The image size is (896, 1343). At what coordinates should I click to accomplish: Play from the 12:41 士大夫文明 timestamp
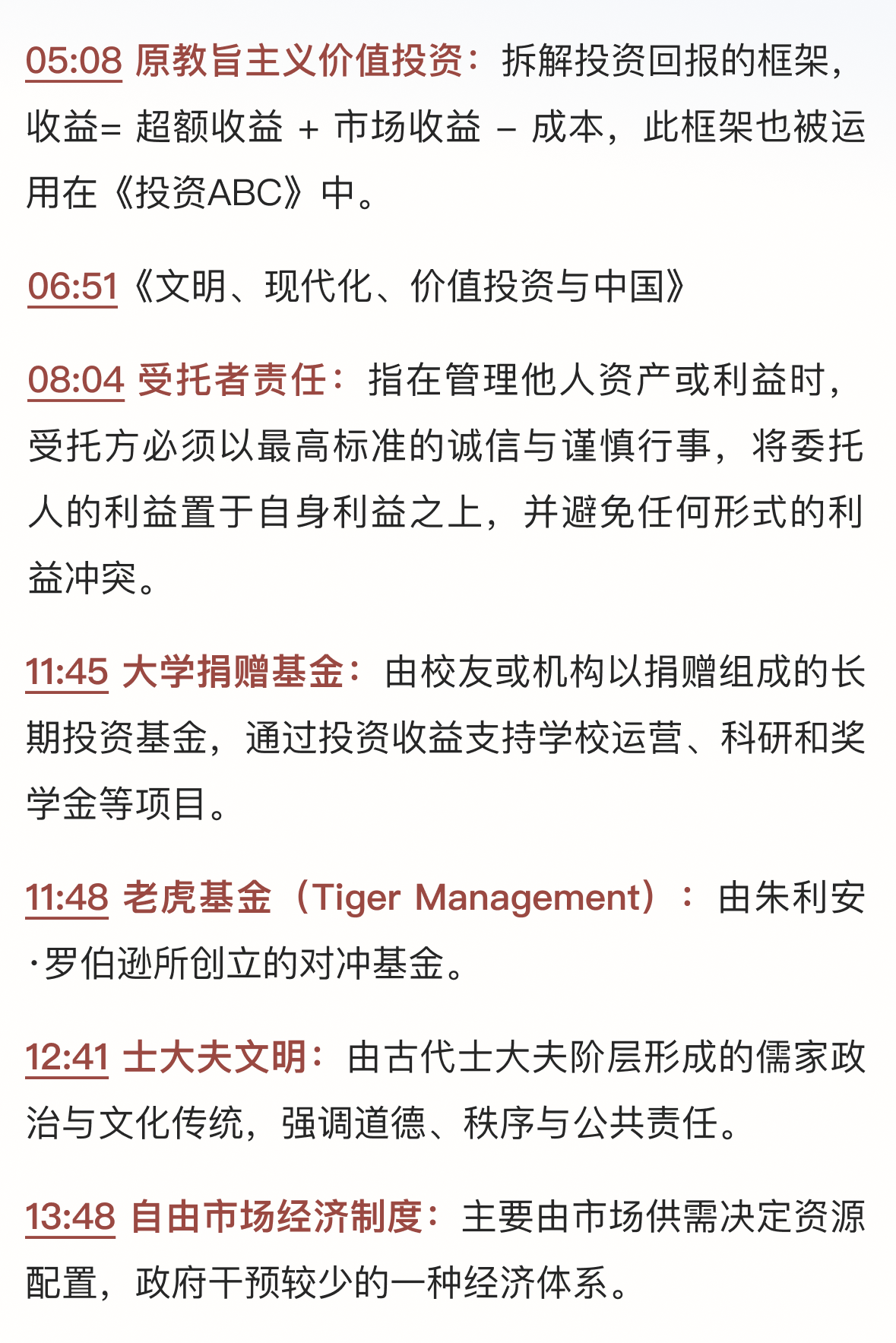67,1058
